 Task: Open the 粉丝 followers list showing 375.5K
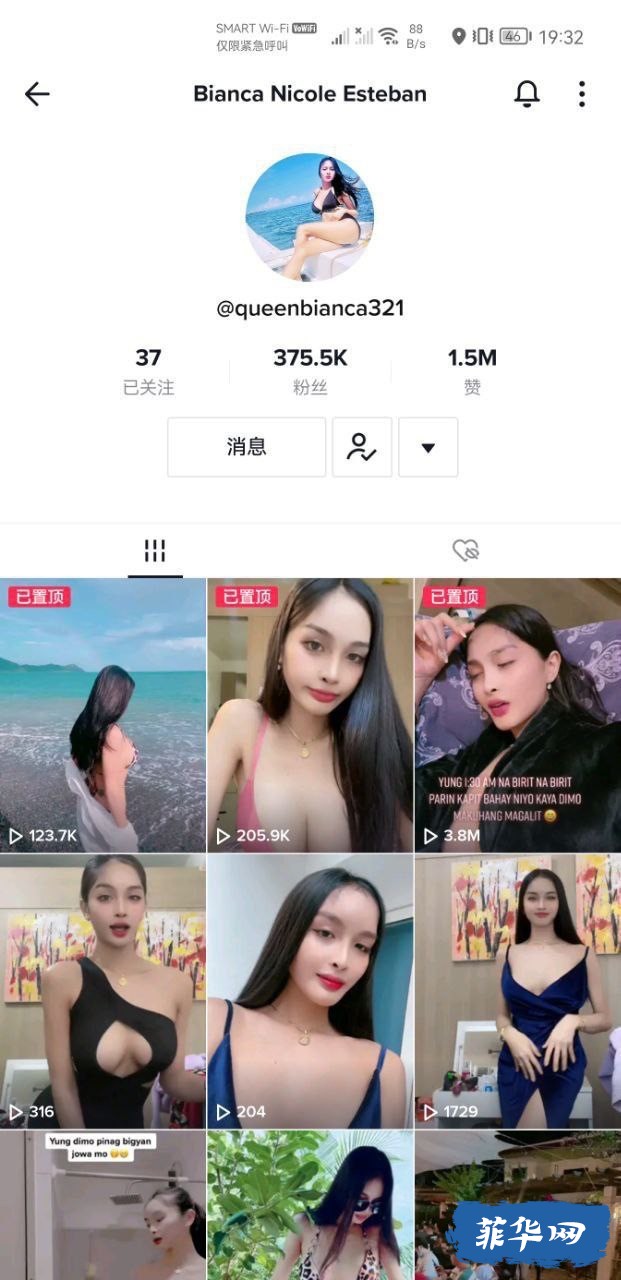pos(310,371)
